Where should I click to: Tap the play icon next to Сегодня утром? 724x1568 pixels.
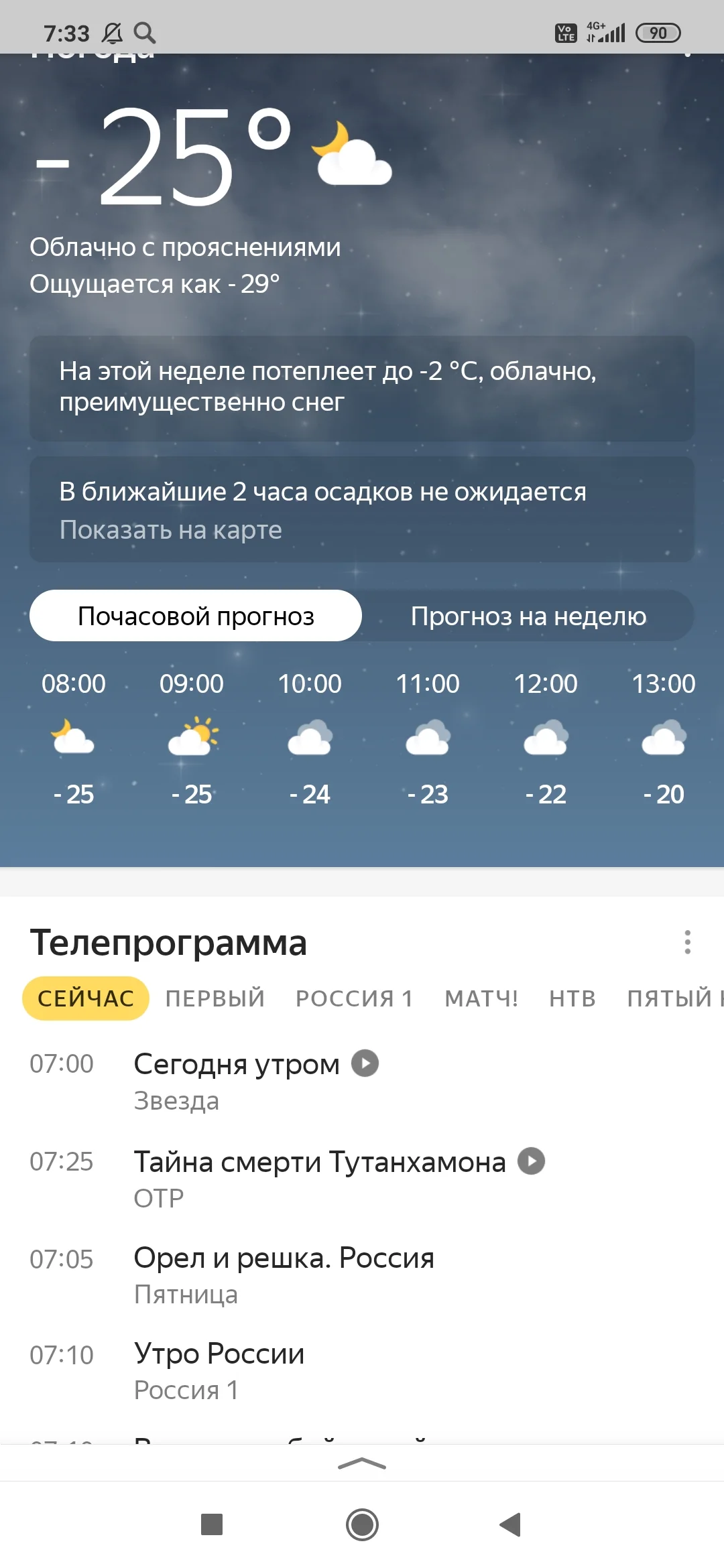click(364, 1063)
